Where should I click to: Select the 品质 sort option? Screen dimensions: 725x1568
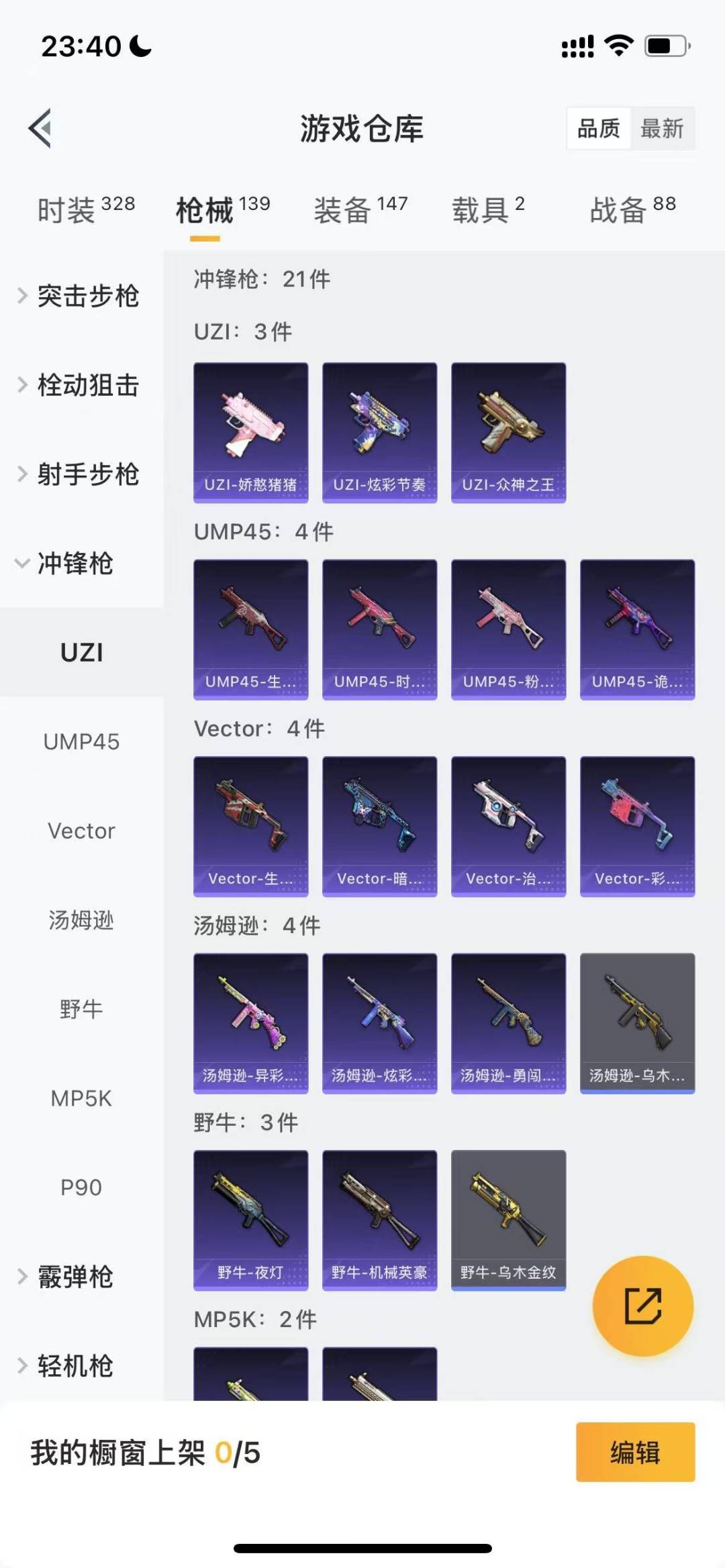coord(599,128)
